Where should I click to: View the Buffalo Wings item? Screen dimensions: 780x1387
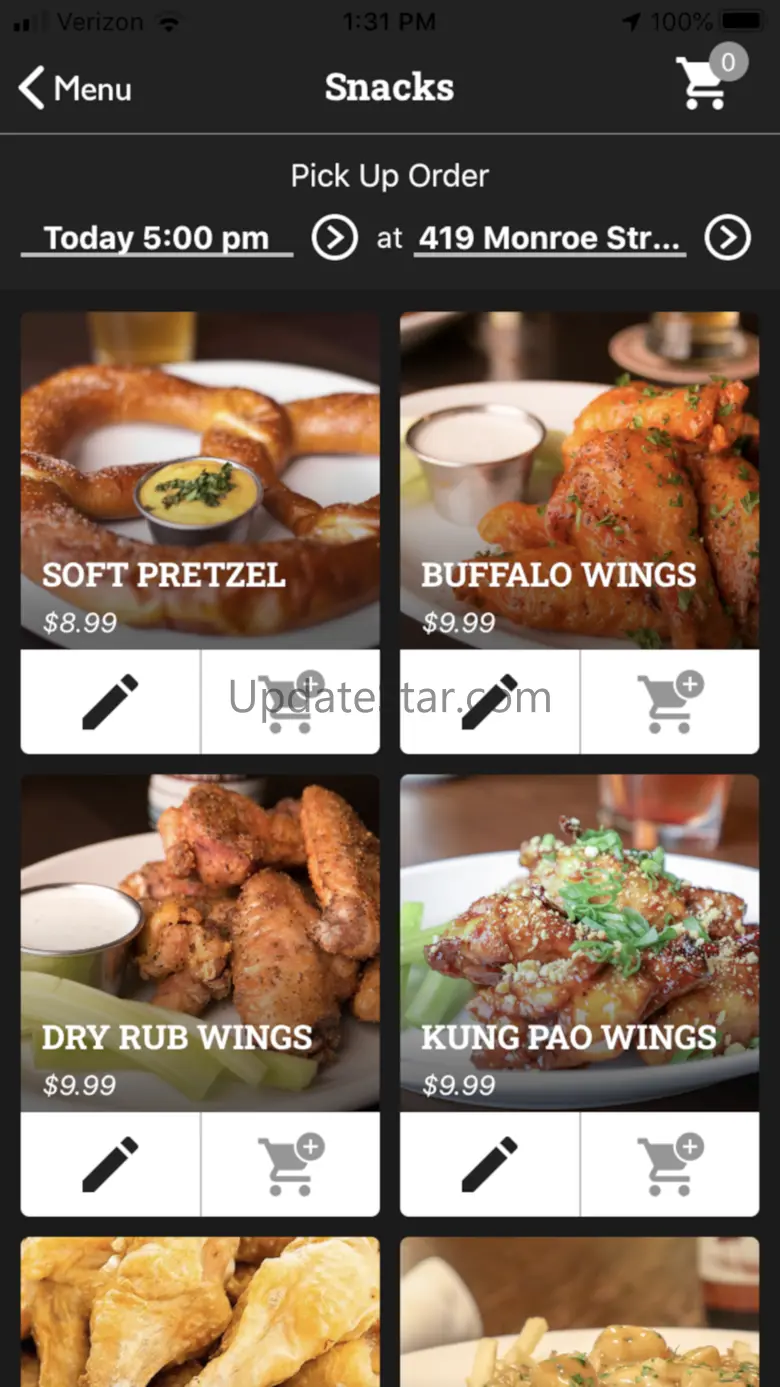[x=579, y=480]
